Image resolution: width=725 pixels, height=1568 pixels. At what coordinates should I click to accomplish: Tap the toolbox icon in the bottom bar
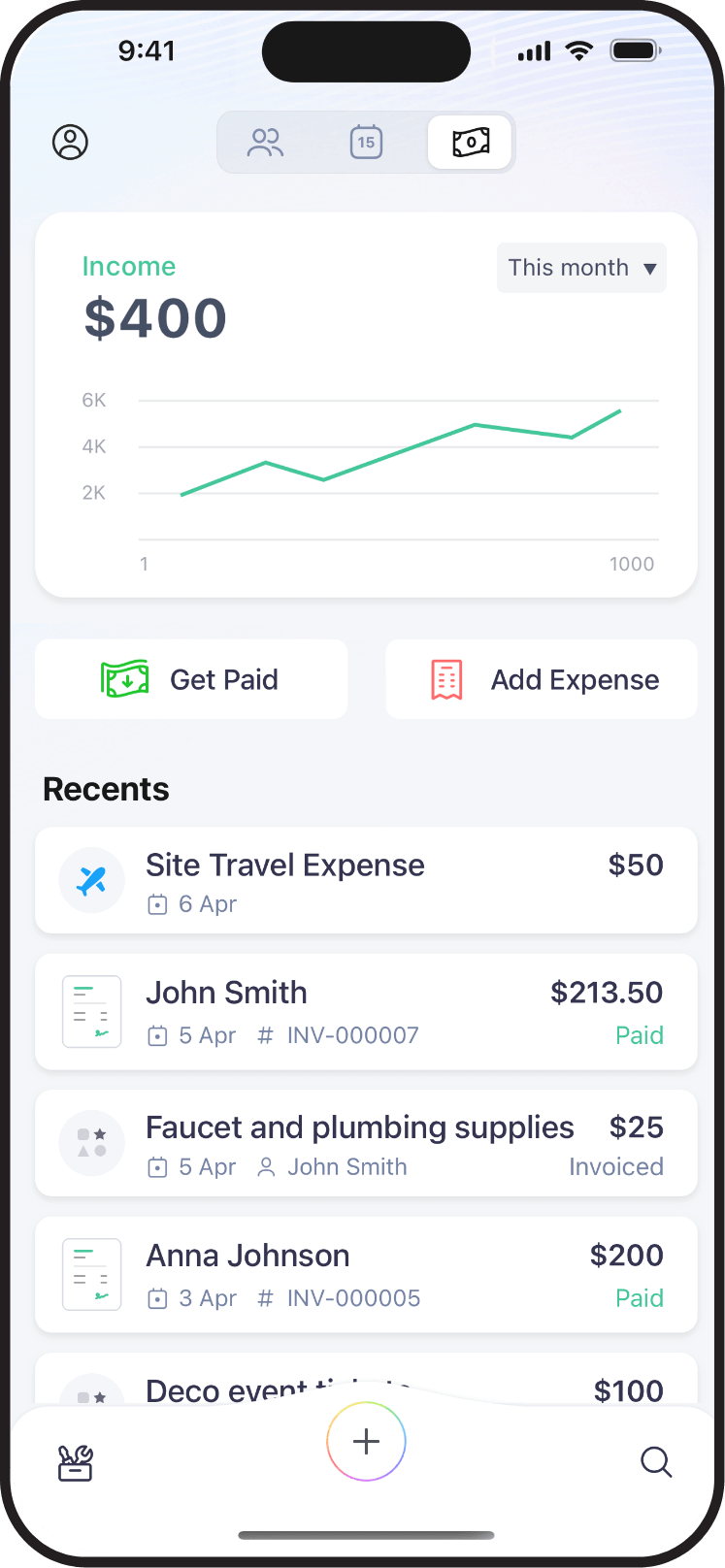(x=75, y=1461)
